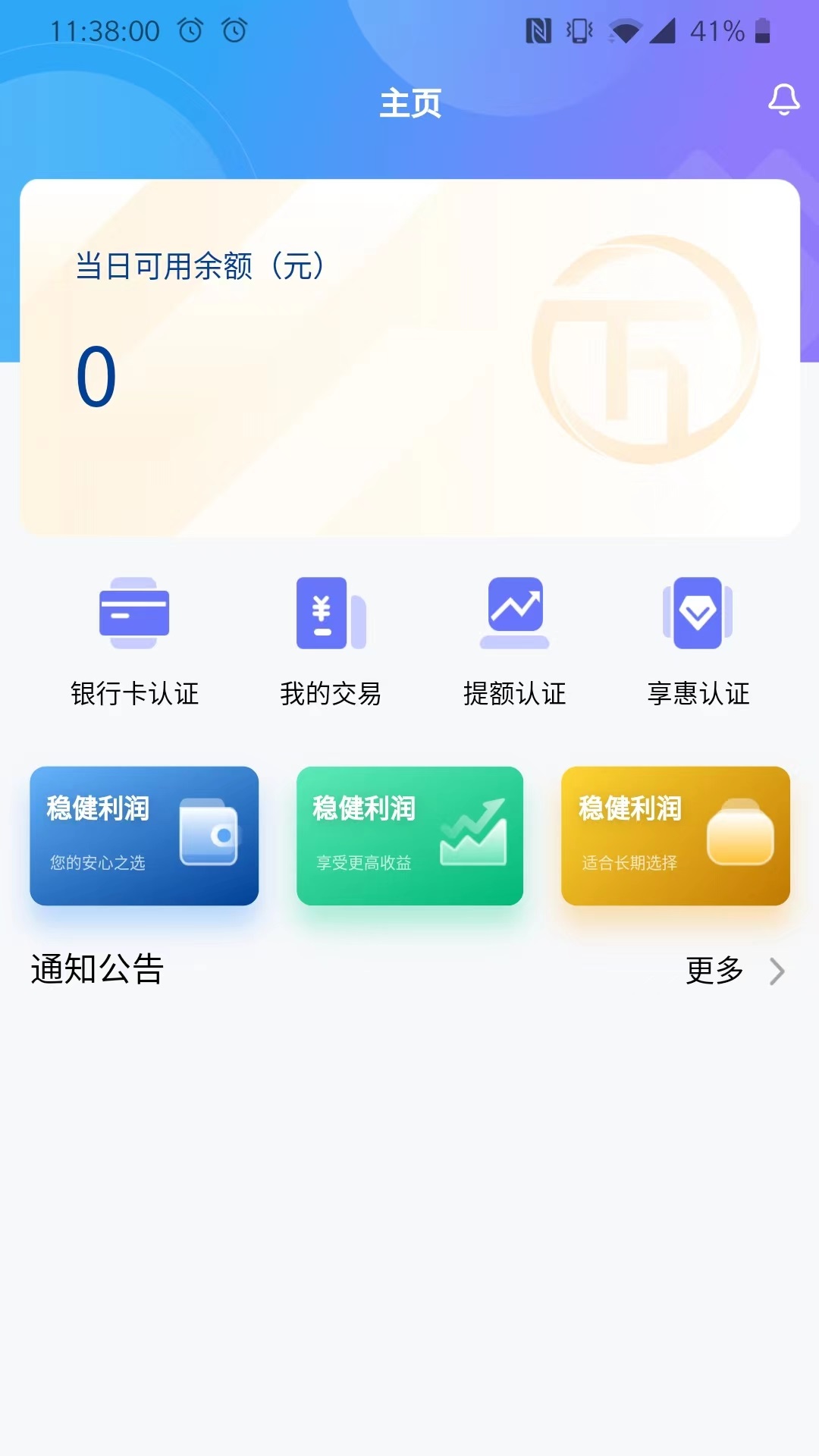Go to 我的交易 my transactions

click(331, 642)
